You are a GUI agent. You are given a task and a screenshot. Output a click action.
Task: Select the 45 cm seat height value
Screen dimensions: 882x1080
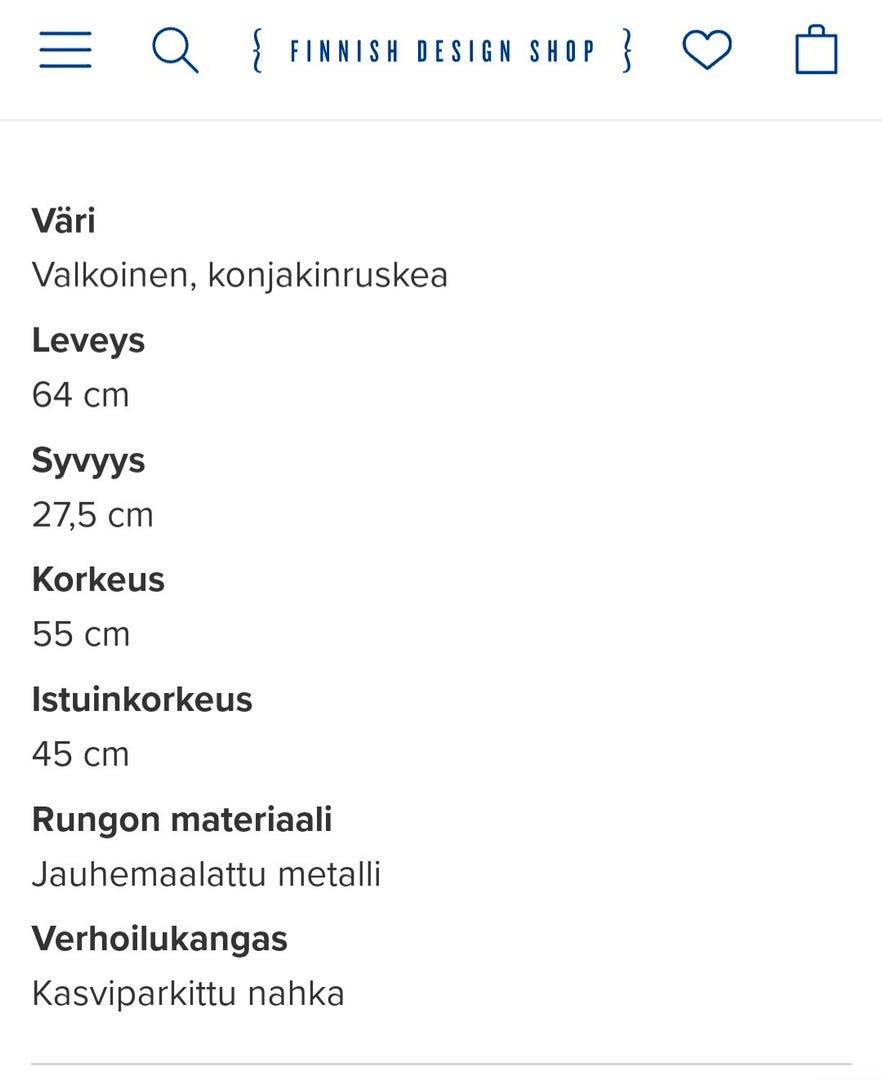click(x=80, y=753)
